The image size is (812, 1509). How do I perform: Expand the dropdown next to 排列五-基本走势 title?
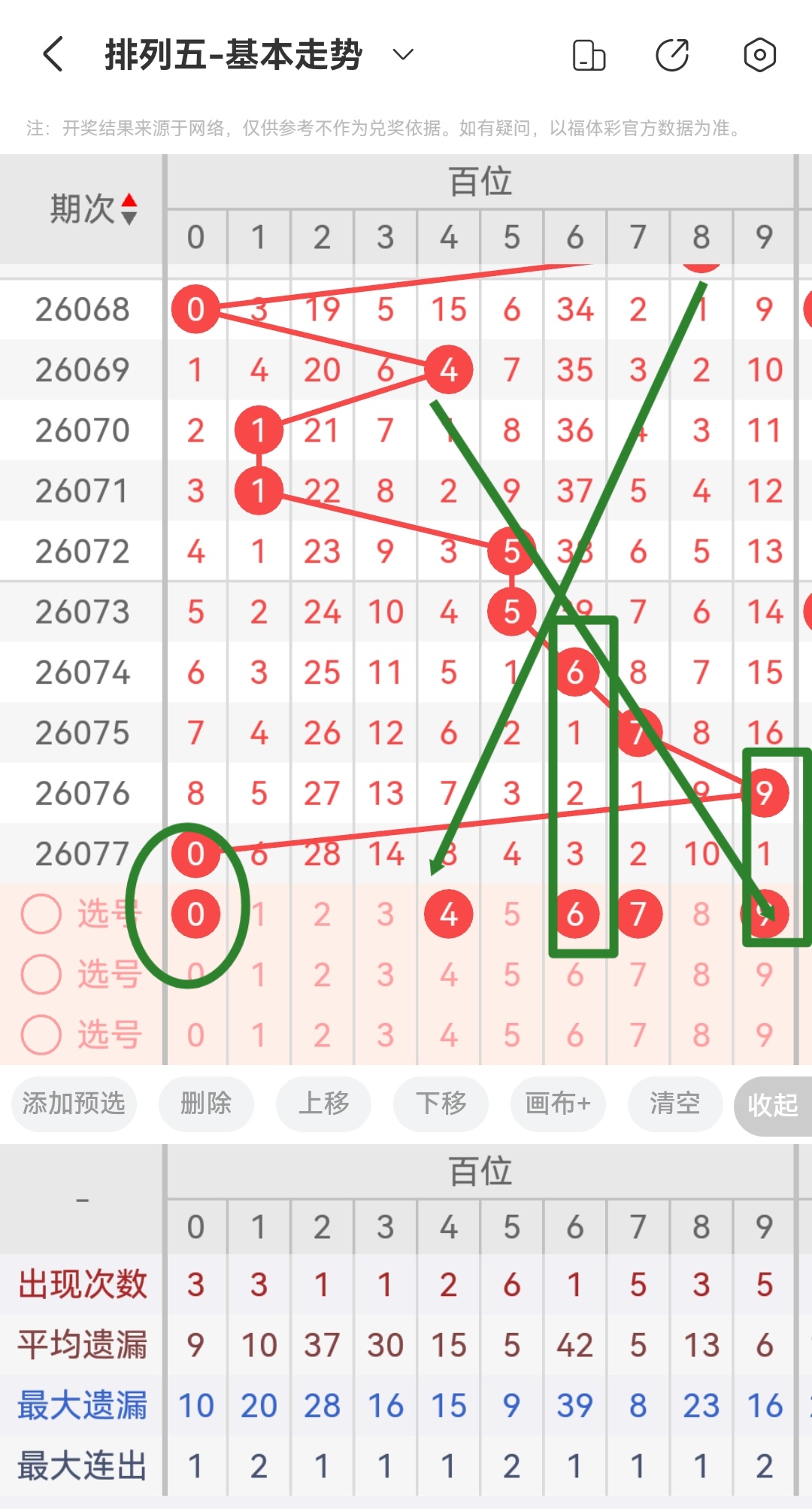(401, 54)
